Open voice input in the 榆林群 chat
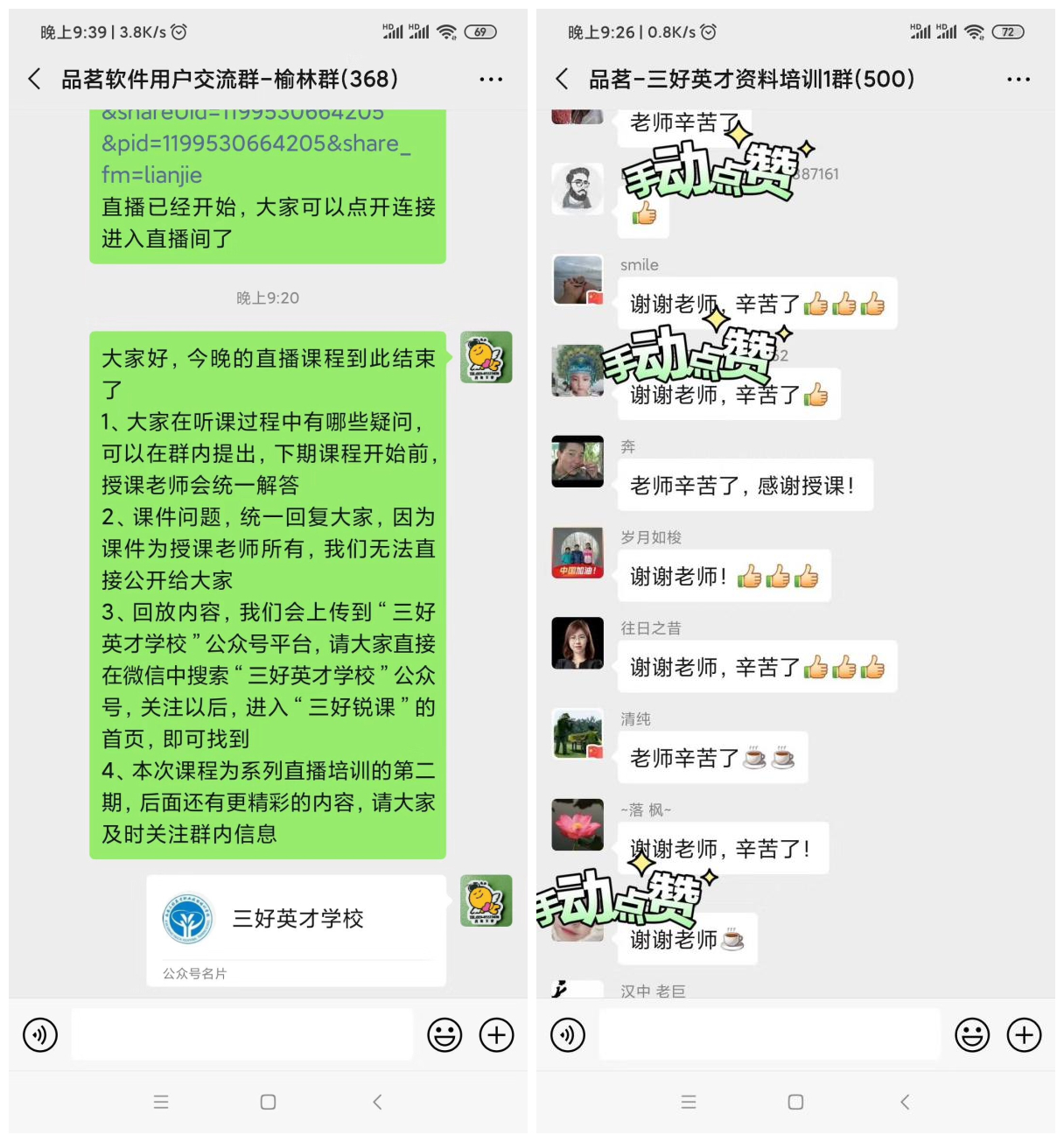Image resolution: width=1064 pixels, height=1142 pixels. [x=38, y=1034]
